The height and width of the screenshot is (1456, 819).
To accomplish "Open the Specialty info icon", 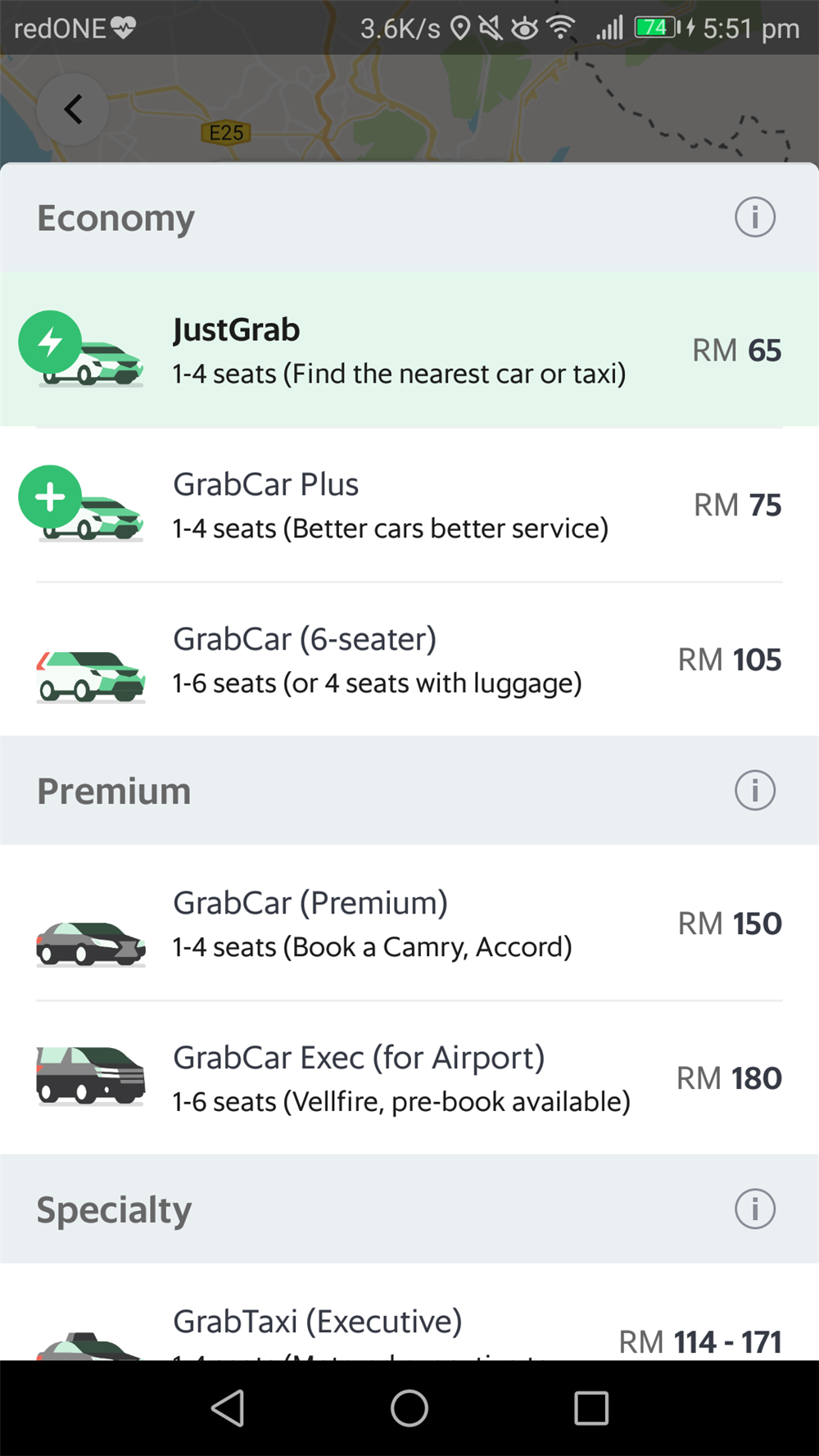I will pyautogui.click(x=754, y=1209).
